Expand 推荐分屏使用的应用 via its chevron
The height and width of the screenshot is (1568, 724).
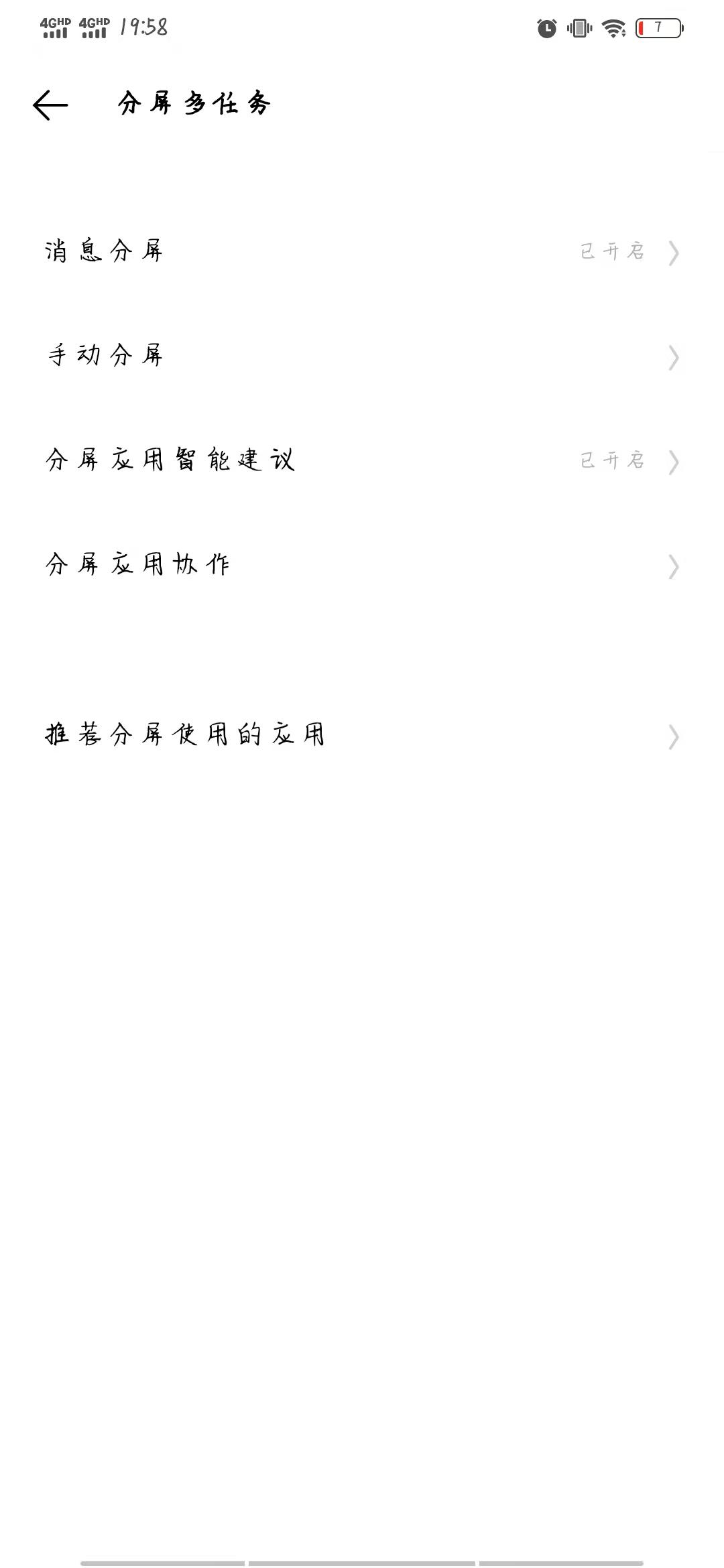(674, 735)
